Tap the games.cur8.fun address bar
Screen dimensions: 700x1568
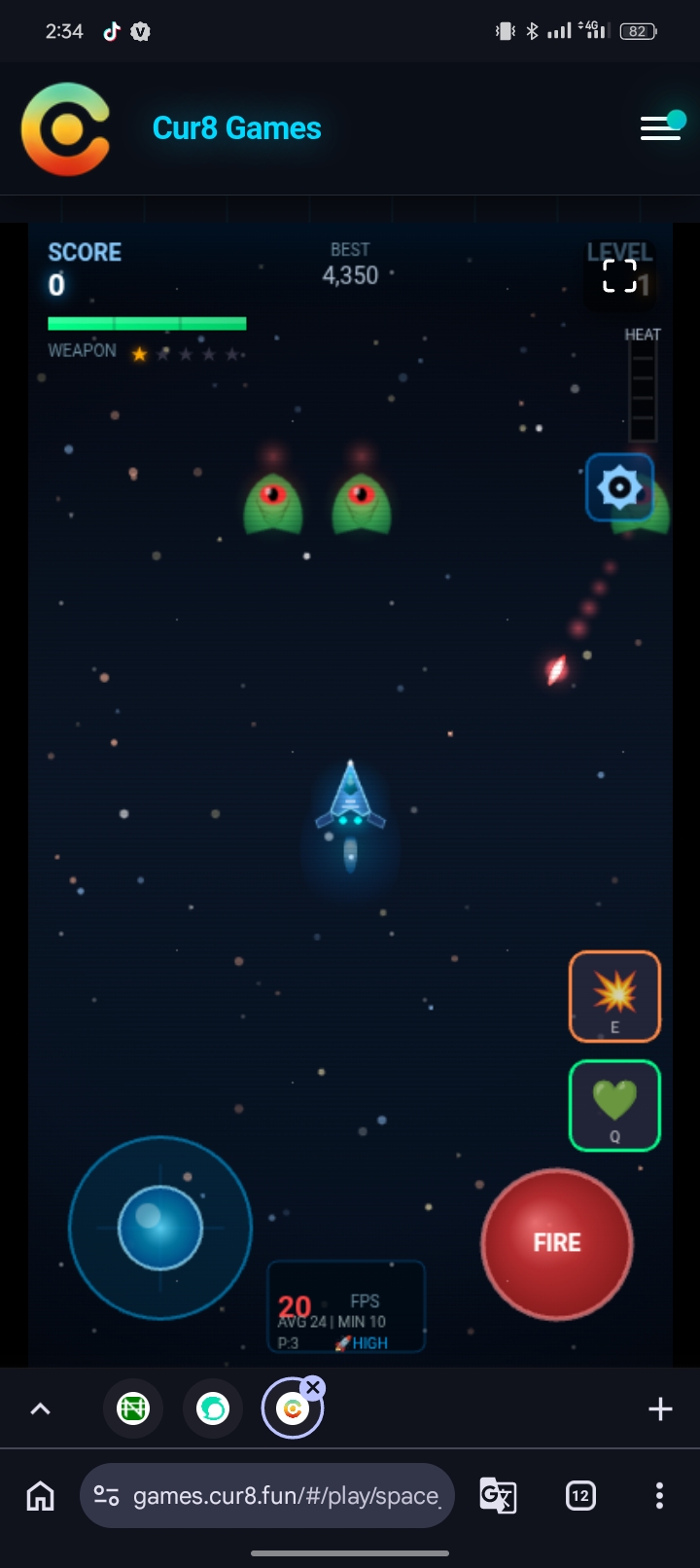tap(267, 1495)
